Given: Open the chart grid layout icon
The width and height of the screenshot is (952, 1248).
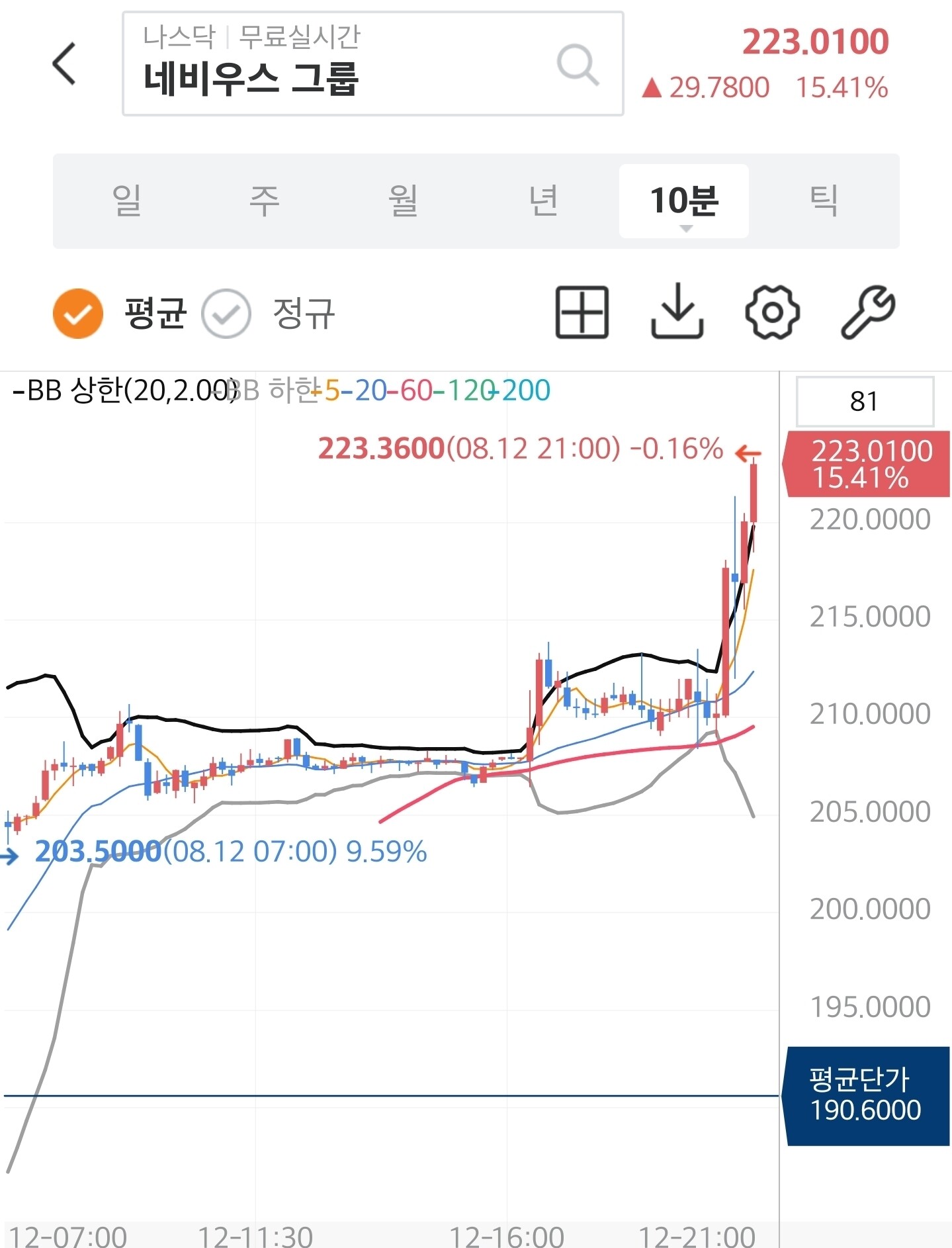Looking at the screenshot, I should pyautogui.click(x=582, y=312).
